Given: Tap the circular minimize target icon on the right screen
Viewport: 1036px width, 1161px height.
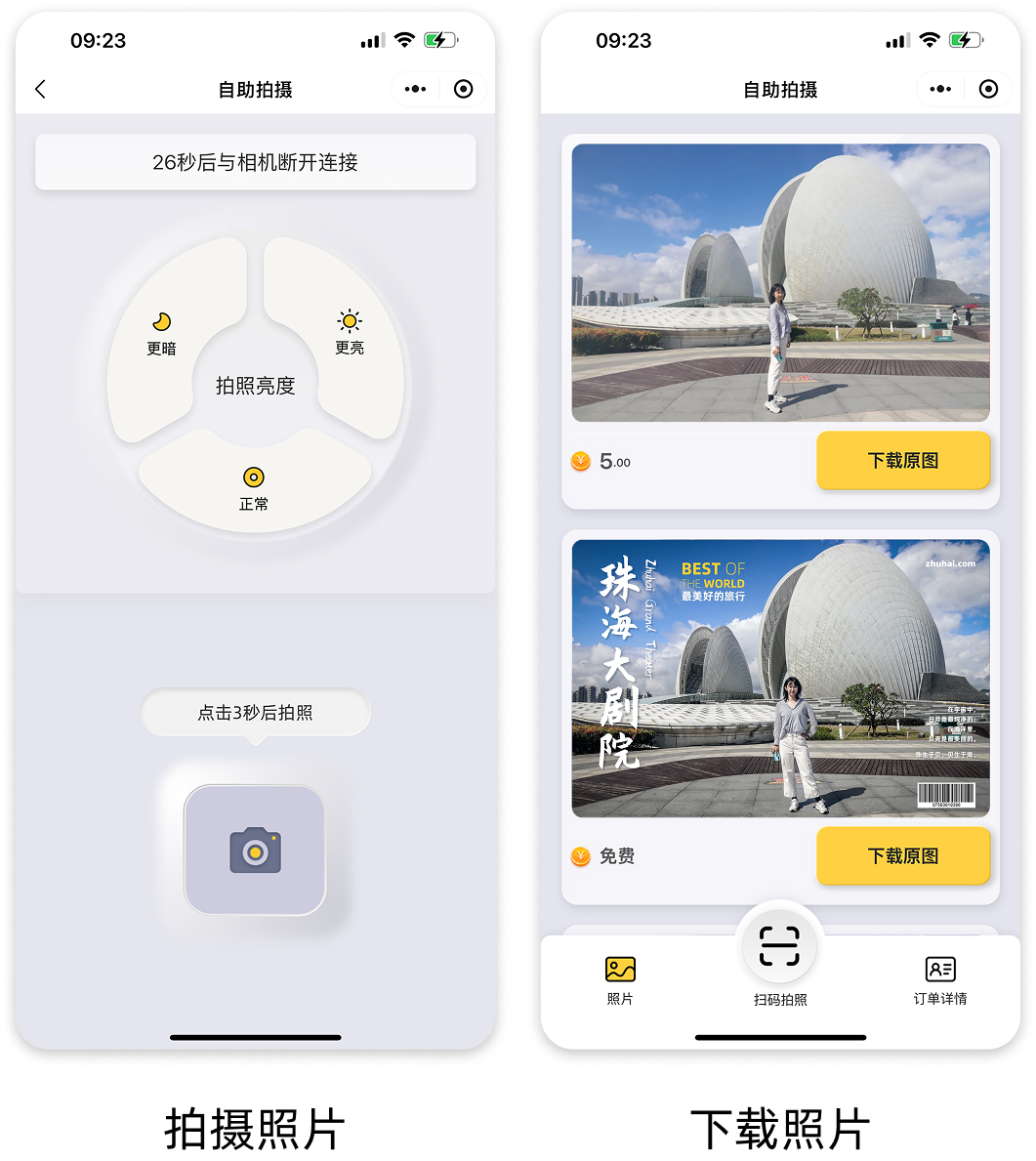Looking at the screenshot, I should (989, 89).
